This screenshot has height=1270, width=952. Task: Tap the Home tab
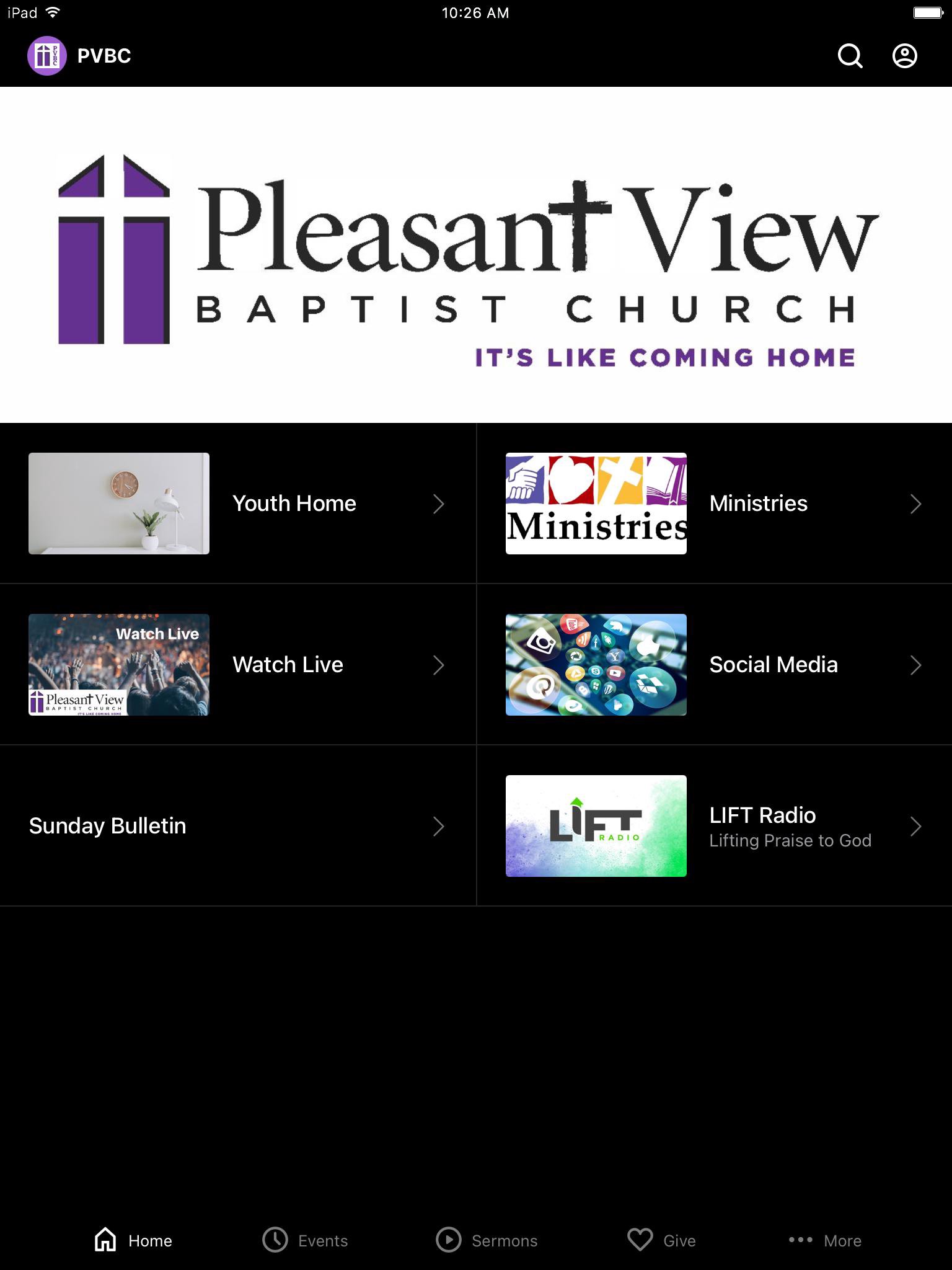point(133,1240)
